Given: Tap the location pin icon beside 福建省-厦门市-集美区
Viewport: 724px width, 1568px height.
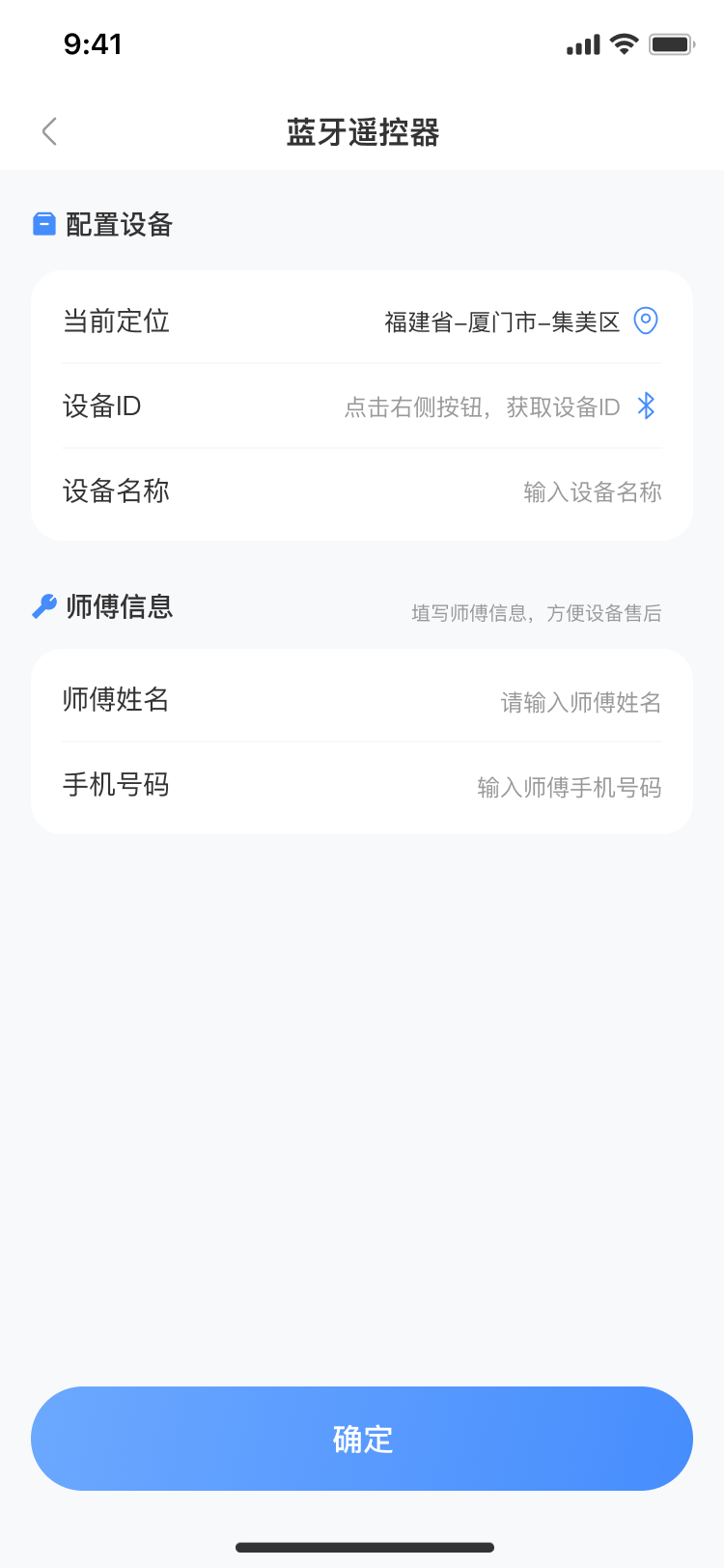Looking at the screenshot, I should (646, 321).
